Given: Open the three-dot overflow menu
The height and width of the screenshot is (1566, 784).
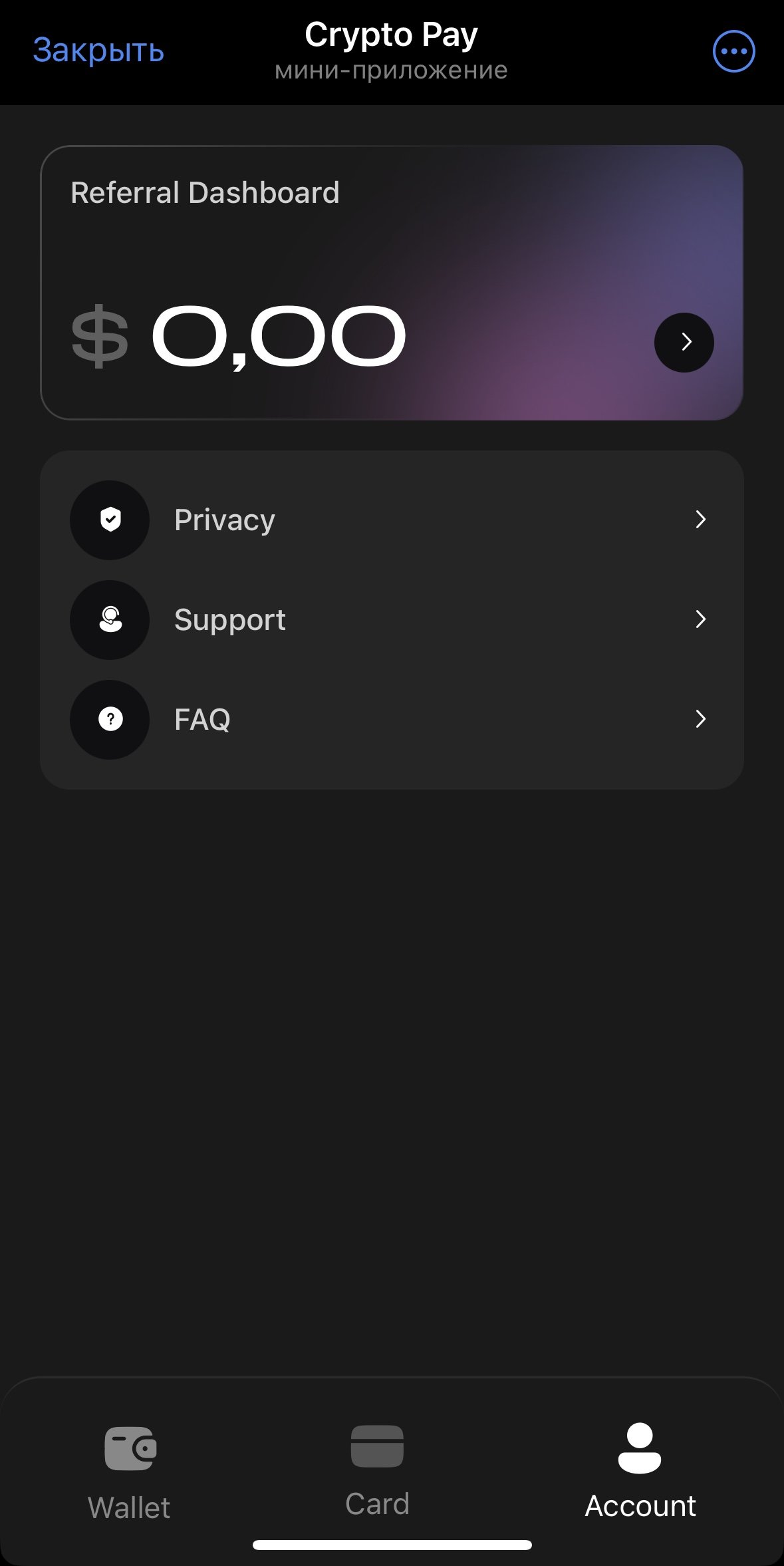Looking at the screenshot, I should pos(733,51).
